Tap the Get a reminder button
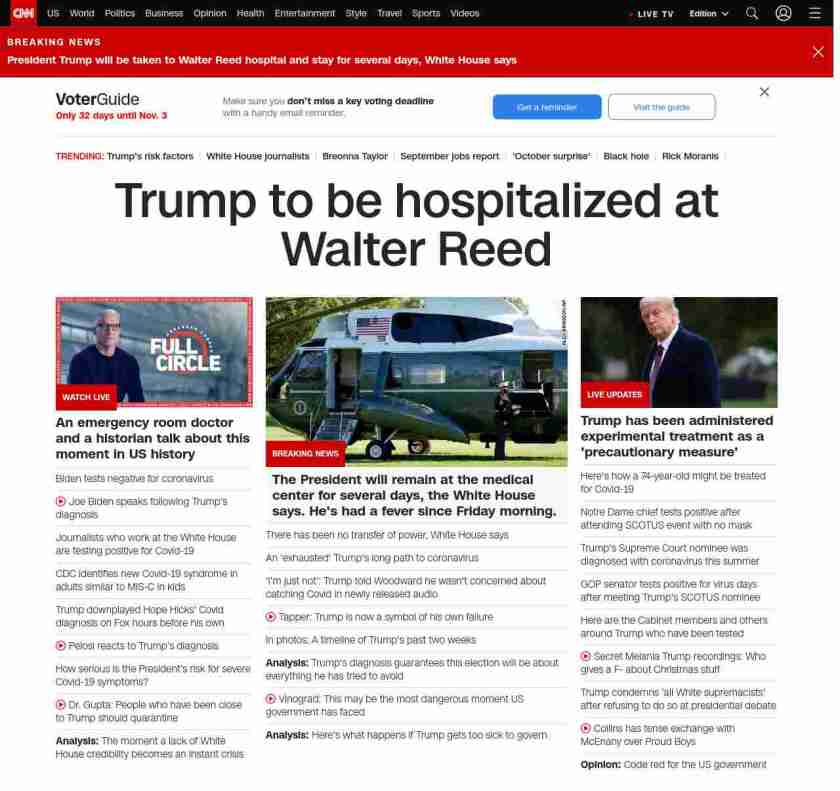This screenshot has width=840, height=791. click(x=547, y=107)
